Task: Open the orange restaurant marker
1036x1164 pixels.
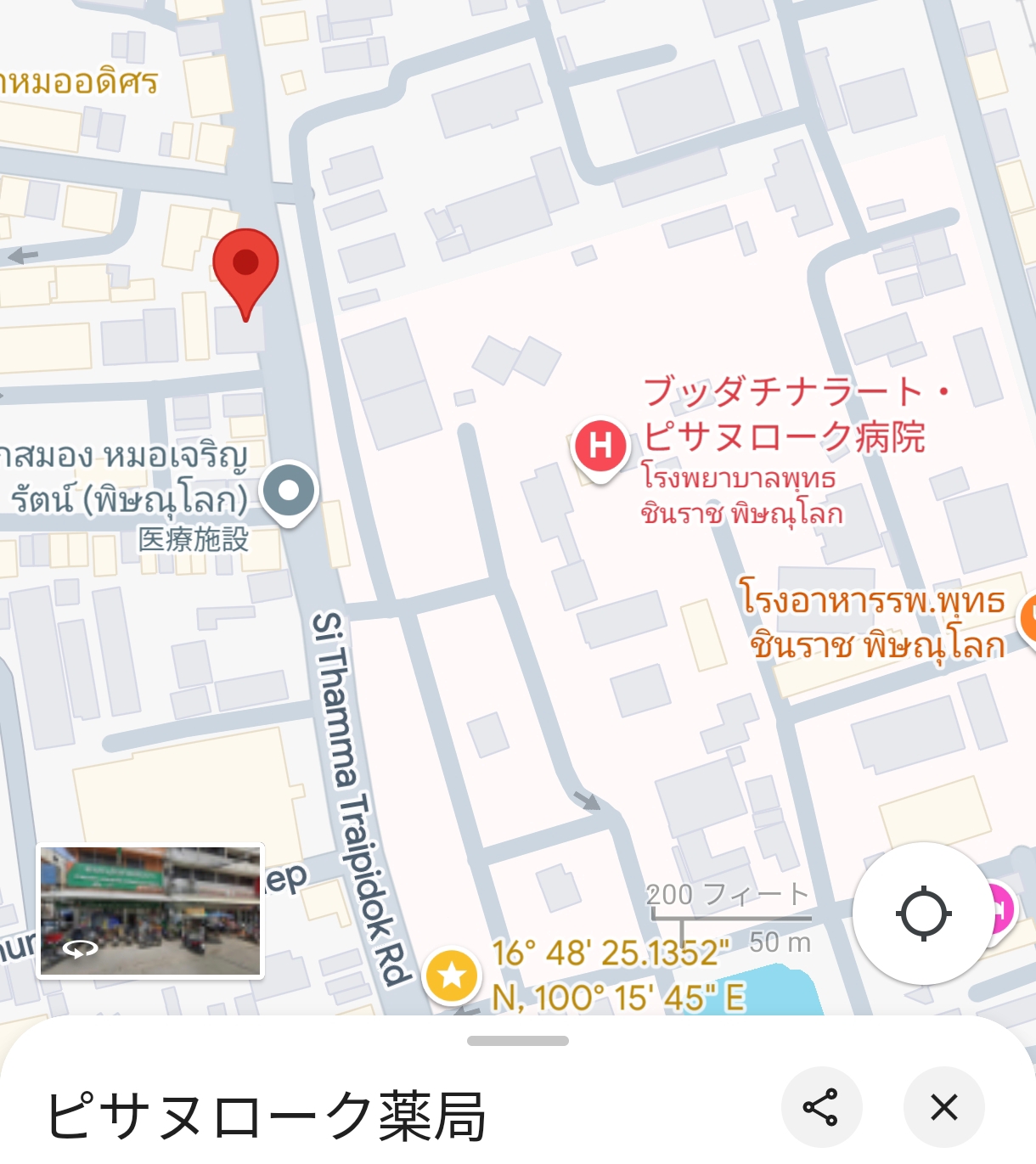Action: coord(1028,620)
